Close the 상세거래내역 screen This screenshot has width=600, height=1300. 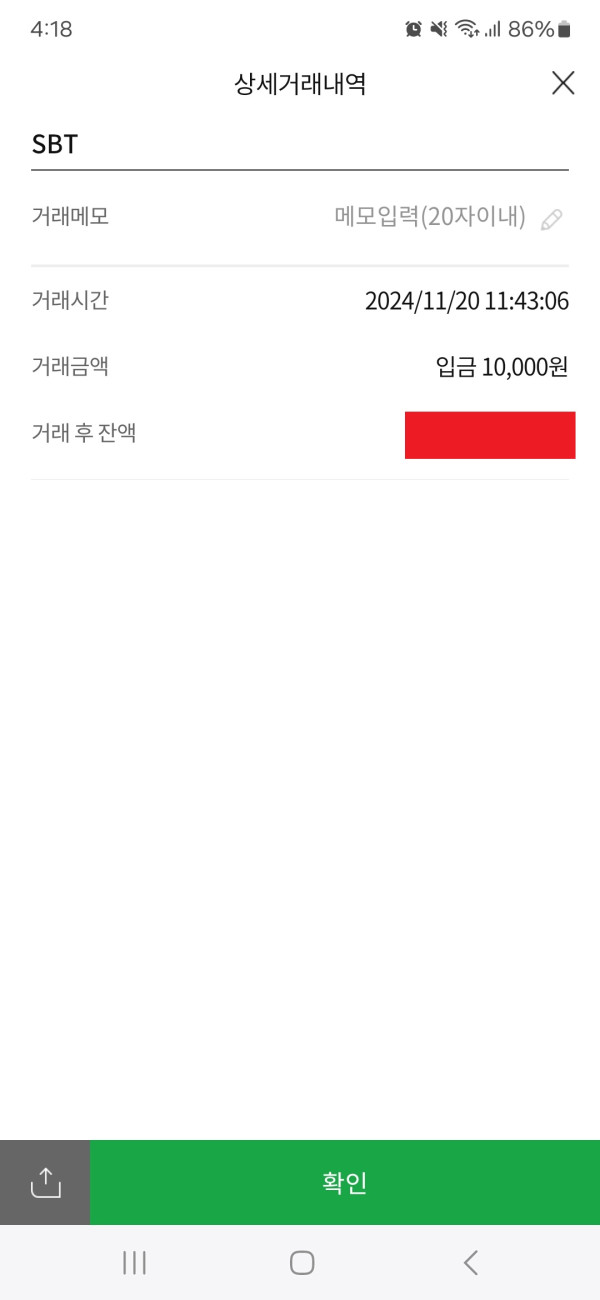point(563,83)
